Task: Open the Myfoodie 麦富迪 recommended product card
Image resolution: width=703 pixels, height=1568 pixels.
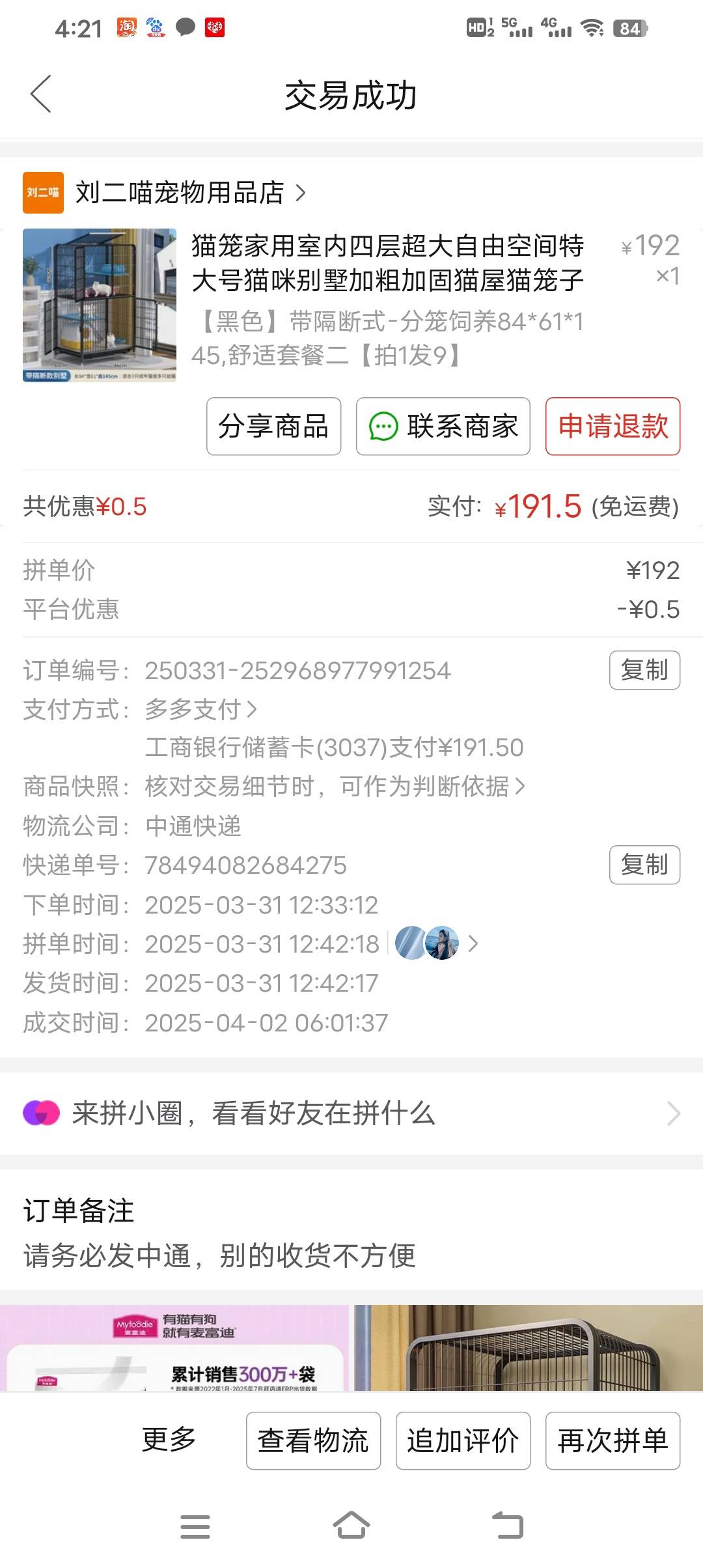Action: click(x=174, y=1348)
